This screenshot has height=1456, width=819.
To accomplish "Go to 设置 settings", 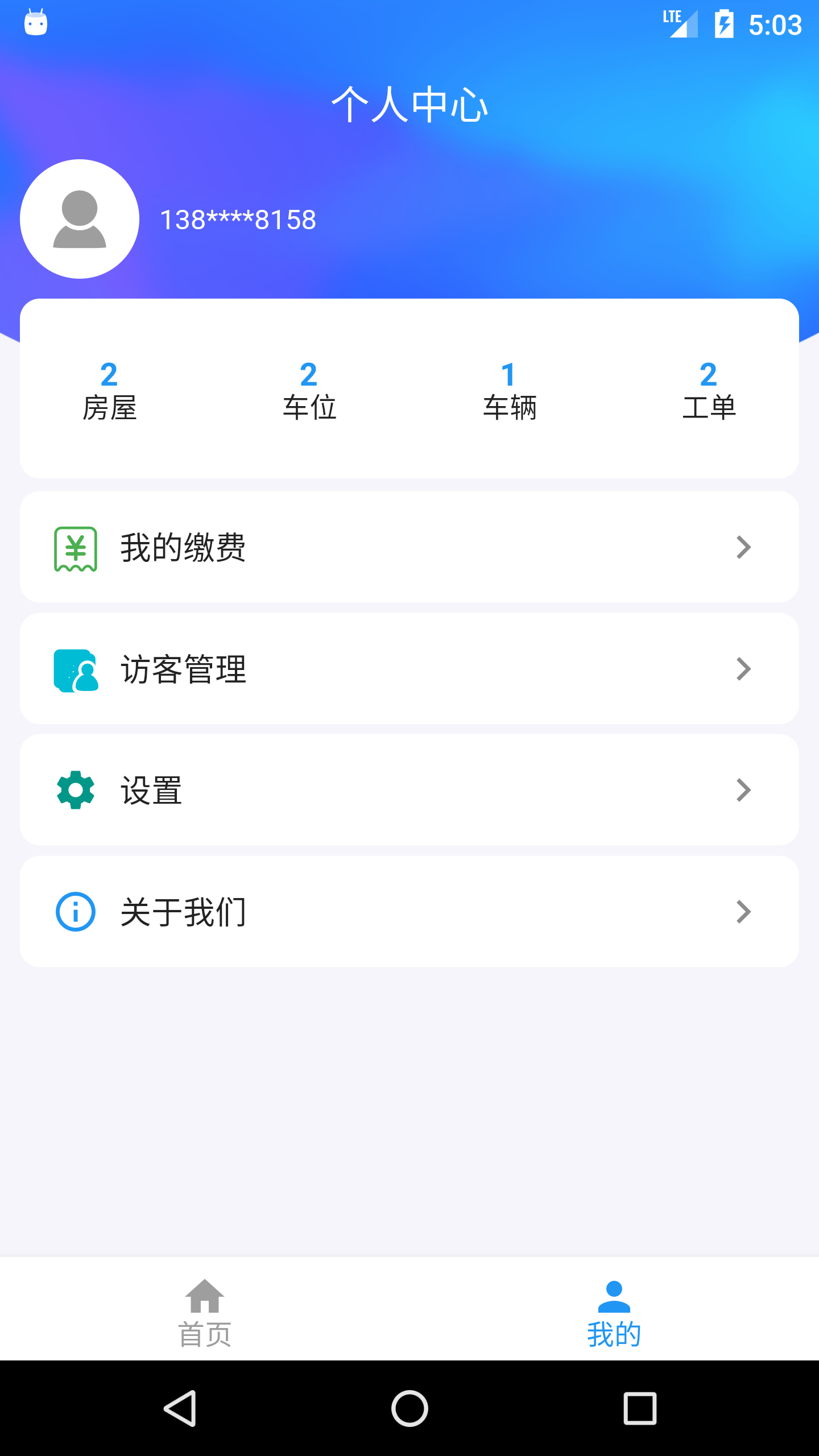I will [x=409, y=790].
